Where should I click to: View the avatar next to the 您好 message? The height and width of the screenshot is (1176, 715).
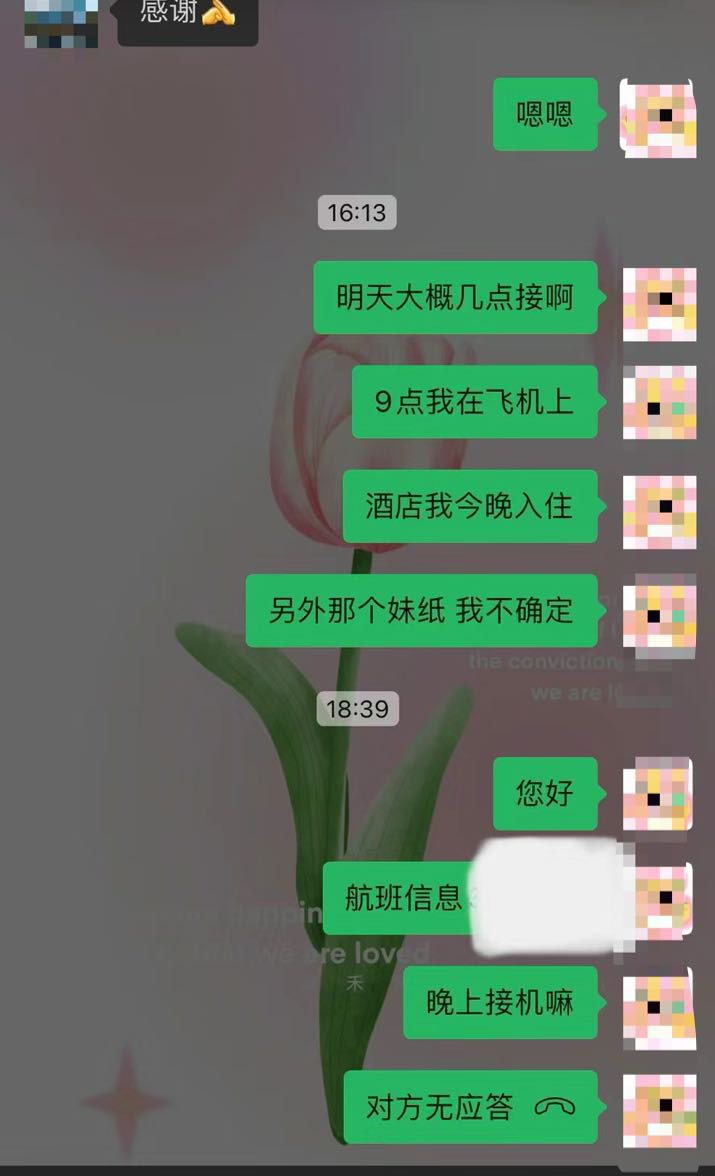[659, 793]
